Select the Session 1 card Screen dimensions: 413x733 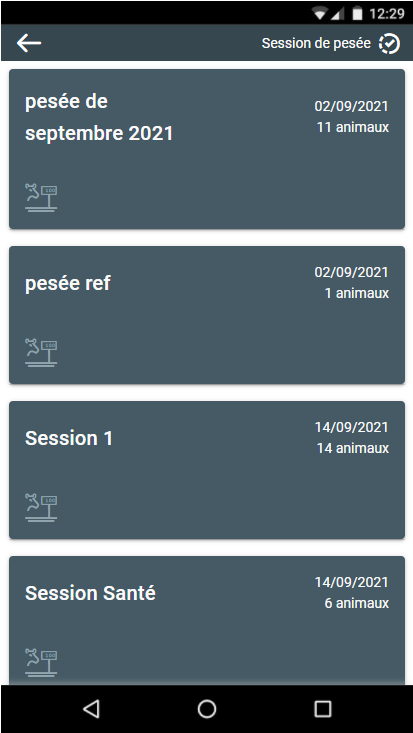[207, 470]
